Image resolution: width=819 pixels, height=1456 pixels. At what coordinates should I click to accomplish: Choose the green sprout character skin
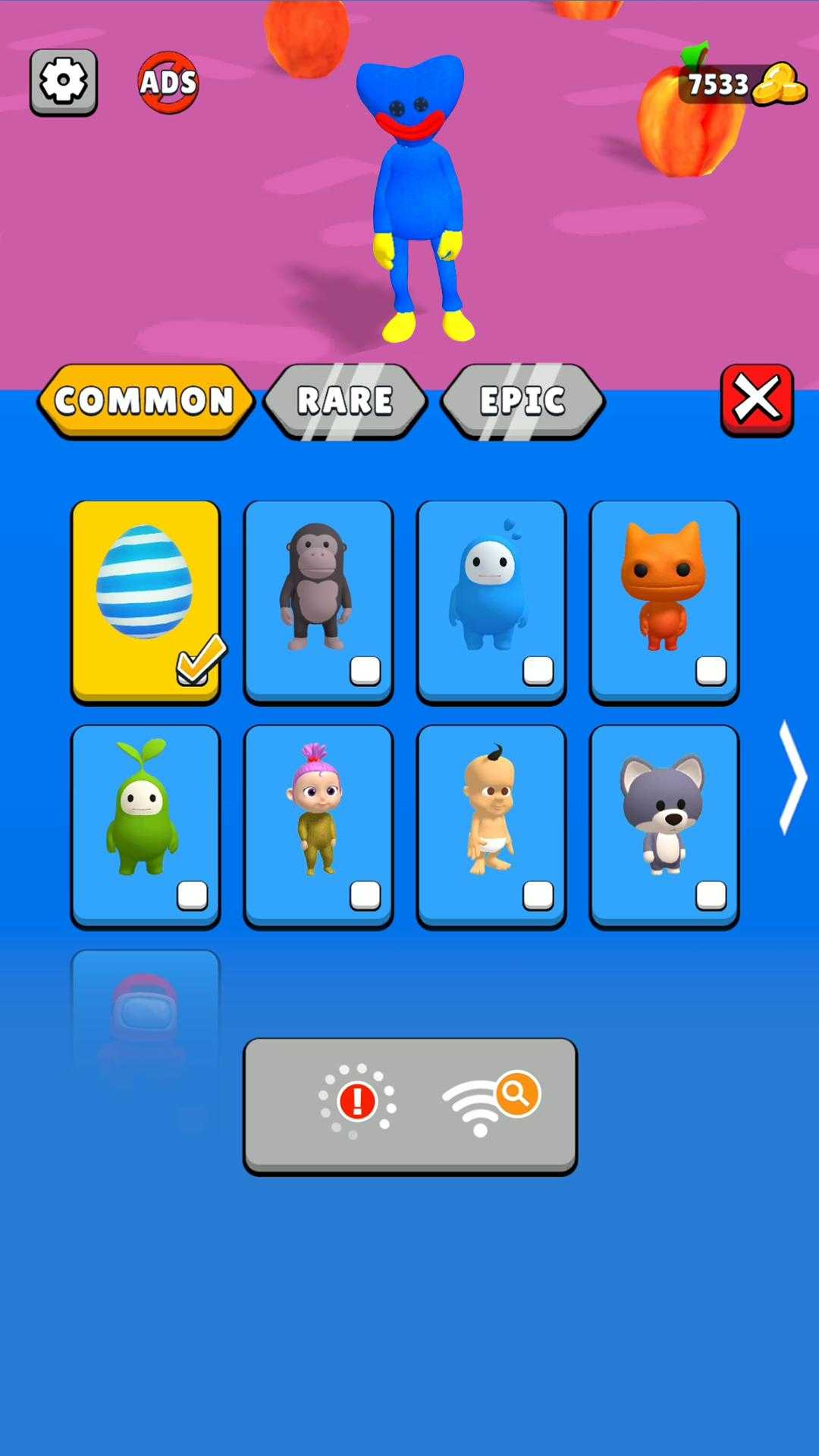146,825
